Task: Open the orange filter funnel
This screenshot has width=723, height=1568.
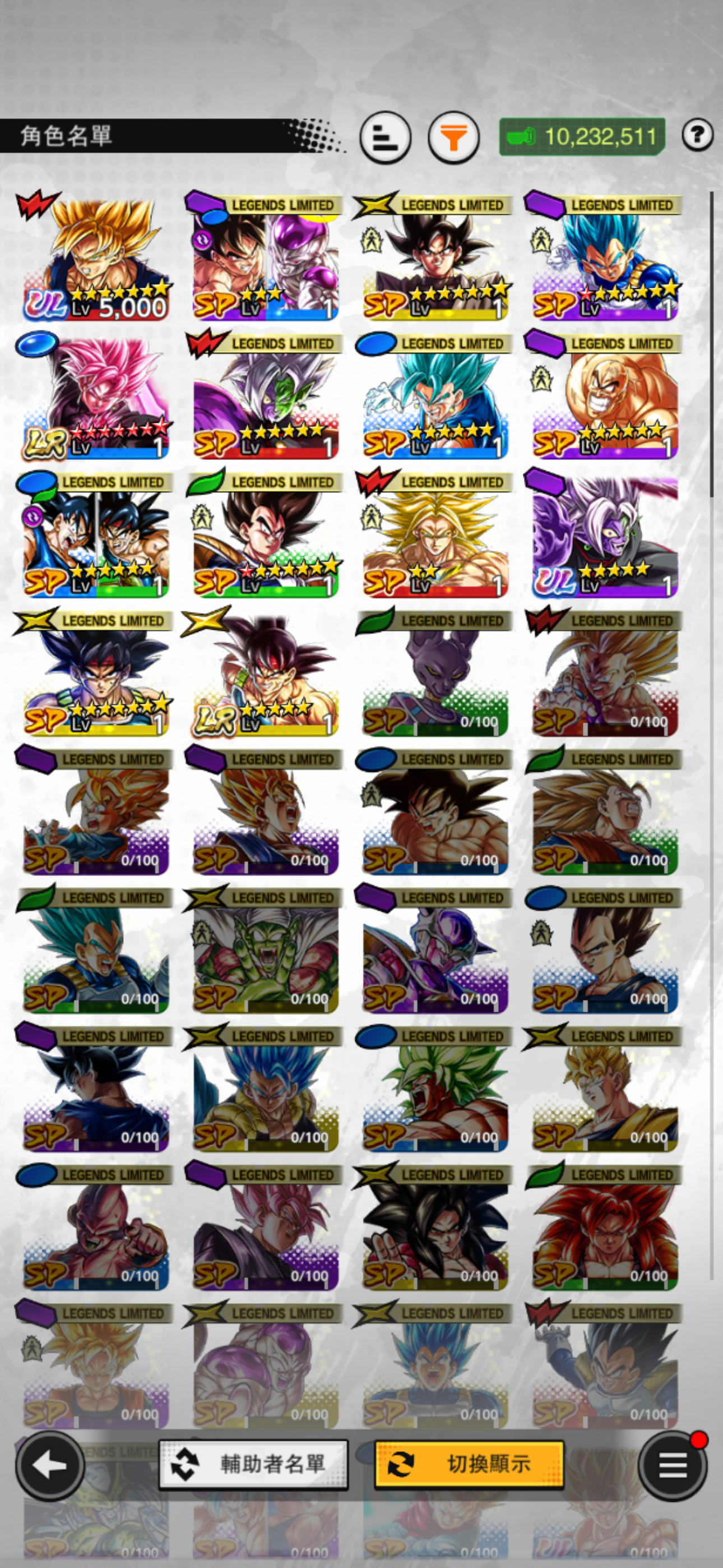Action: (453, 137)
